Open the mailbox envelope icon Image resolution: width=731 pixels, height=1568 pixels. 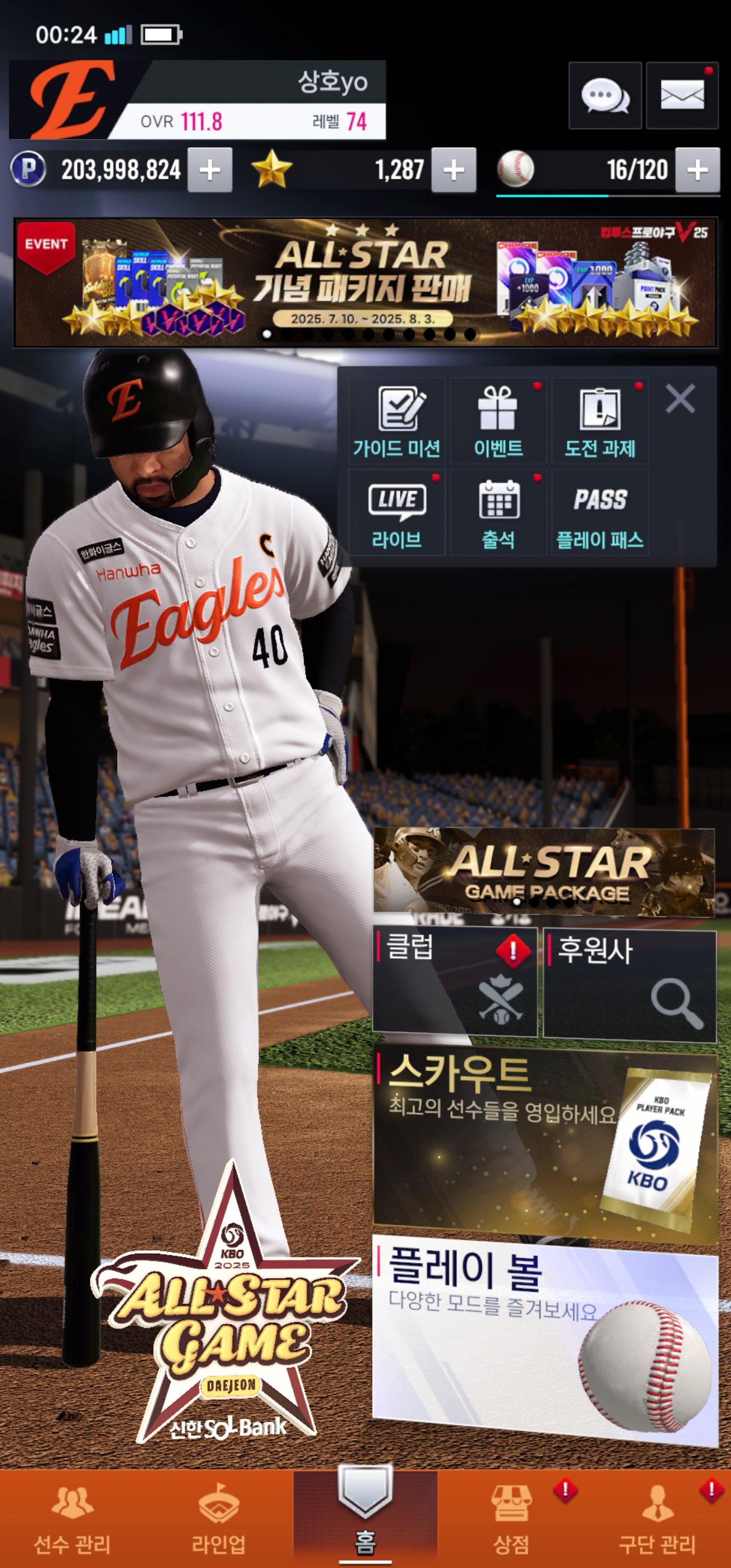682,95
